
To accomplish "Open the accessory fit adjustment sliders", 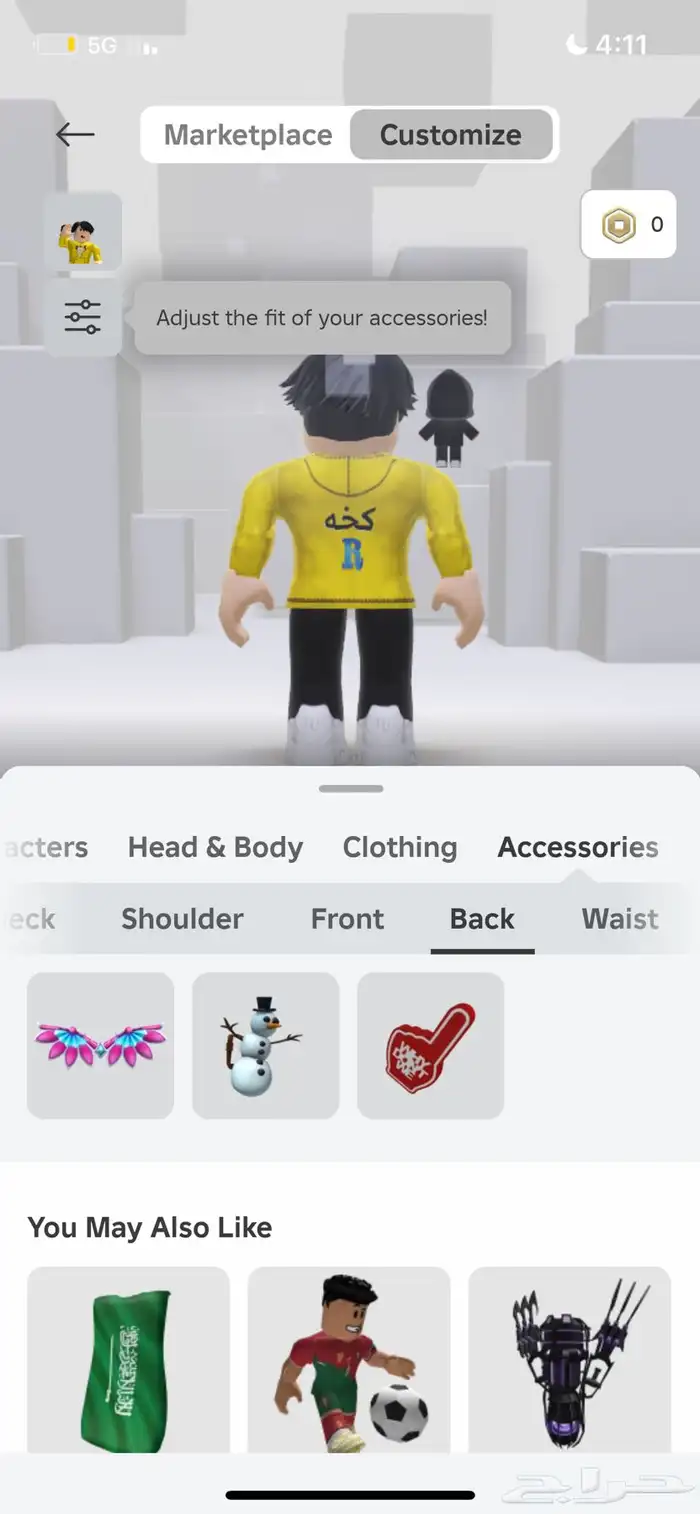I will pos(82,318).
